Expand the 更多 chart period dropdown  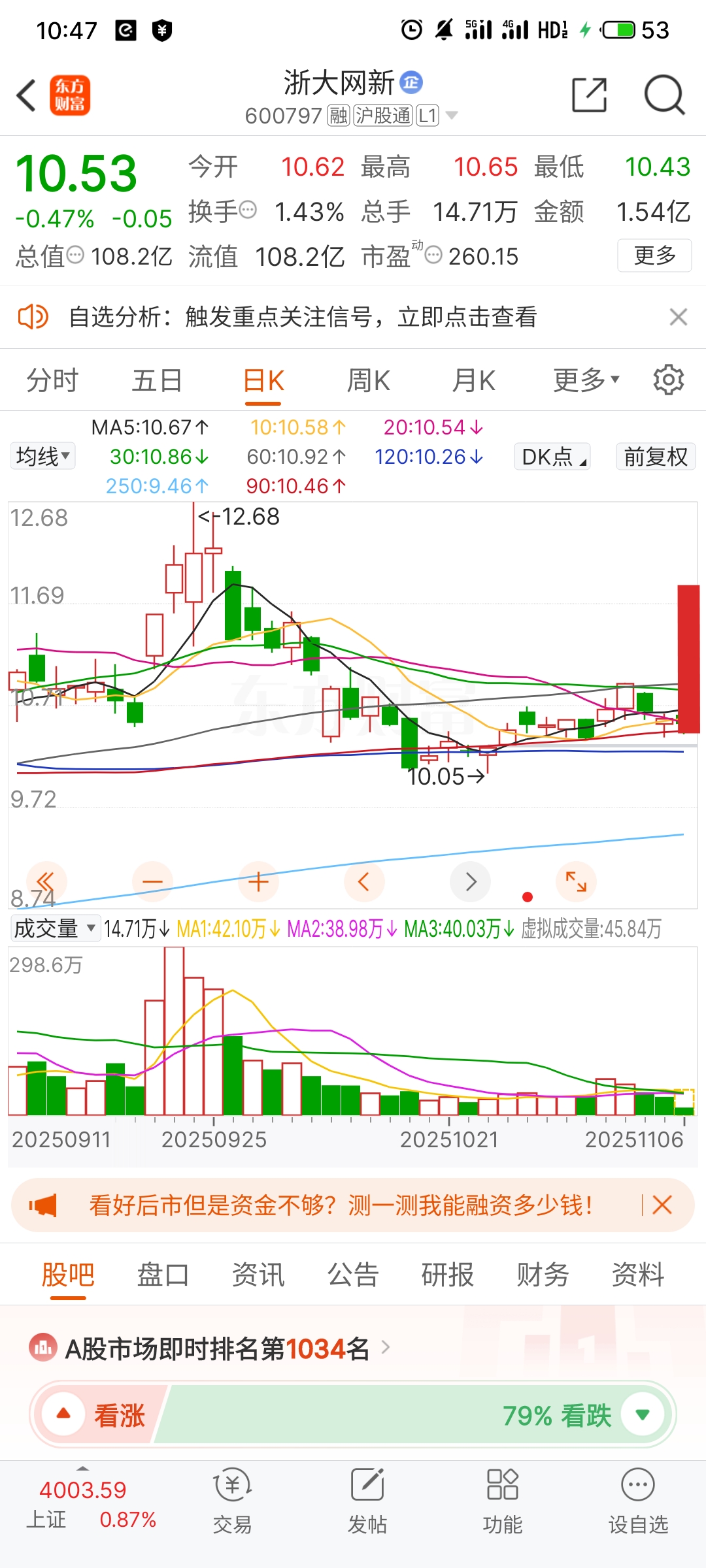[x=586, y=380]
